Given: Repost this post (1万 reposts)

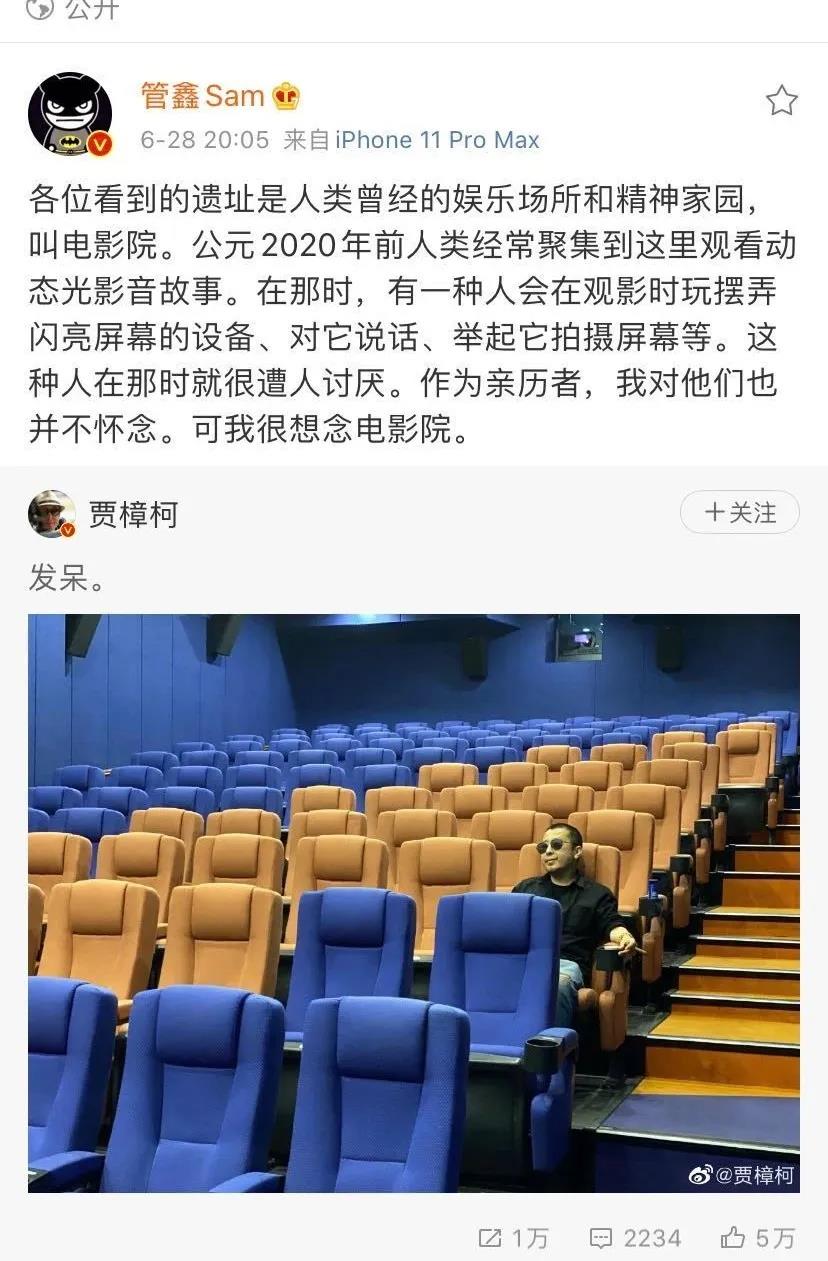Looking at the screenshot, I should tap(513, 1238).
